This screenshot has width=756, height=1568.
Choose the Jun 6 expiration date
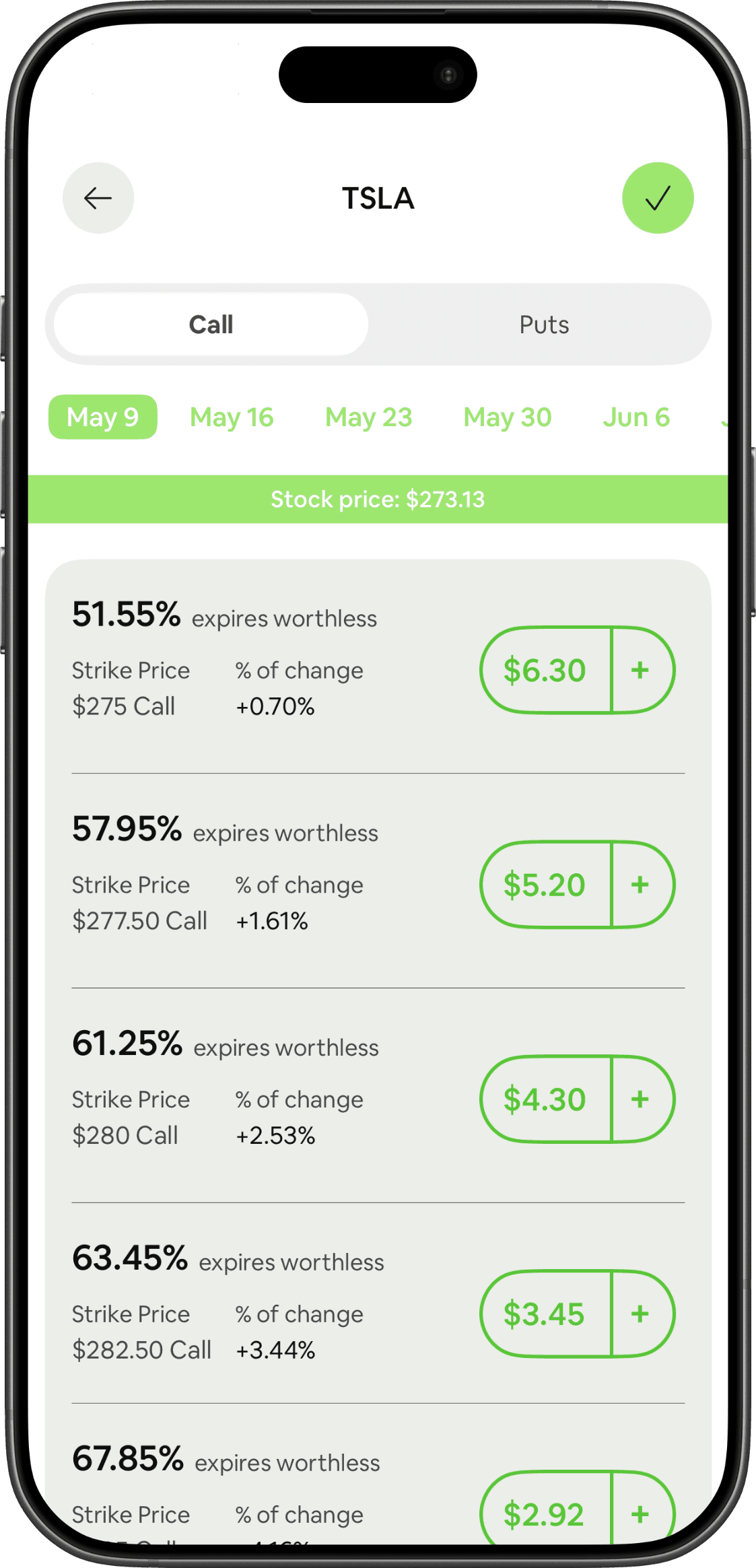pyautogui.click(x=635, y=417)
